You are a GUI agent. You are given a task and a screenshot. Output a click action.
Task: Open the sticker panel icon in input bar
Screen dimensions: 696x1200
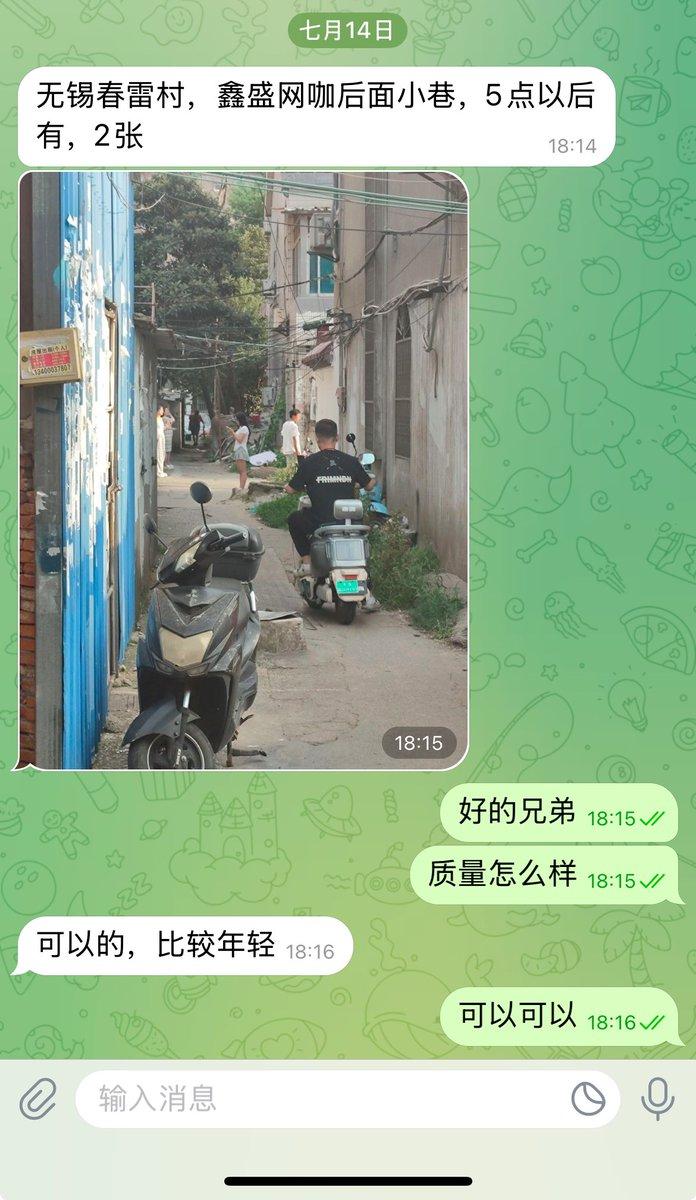(588, 1099)
